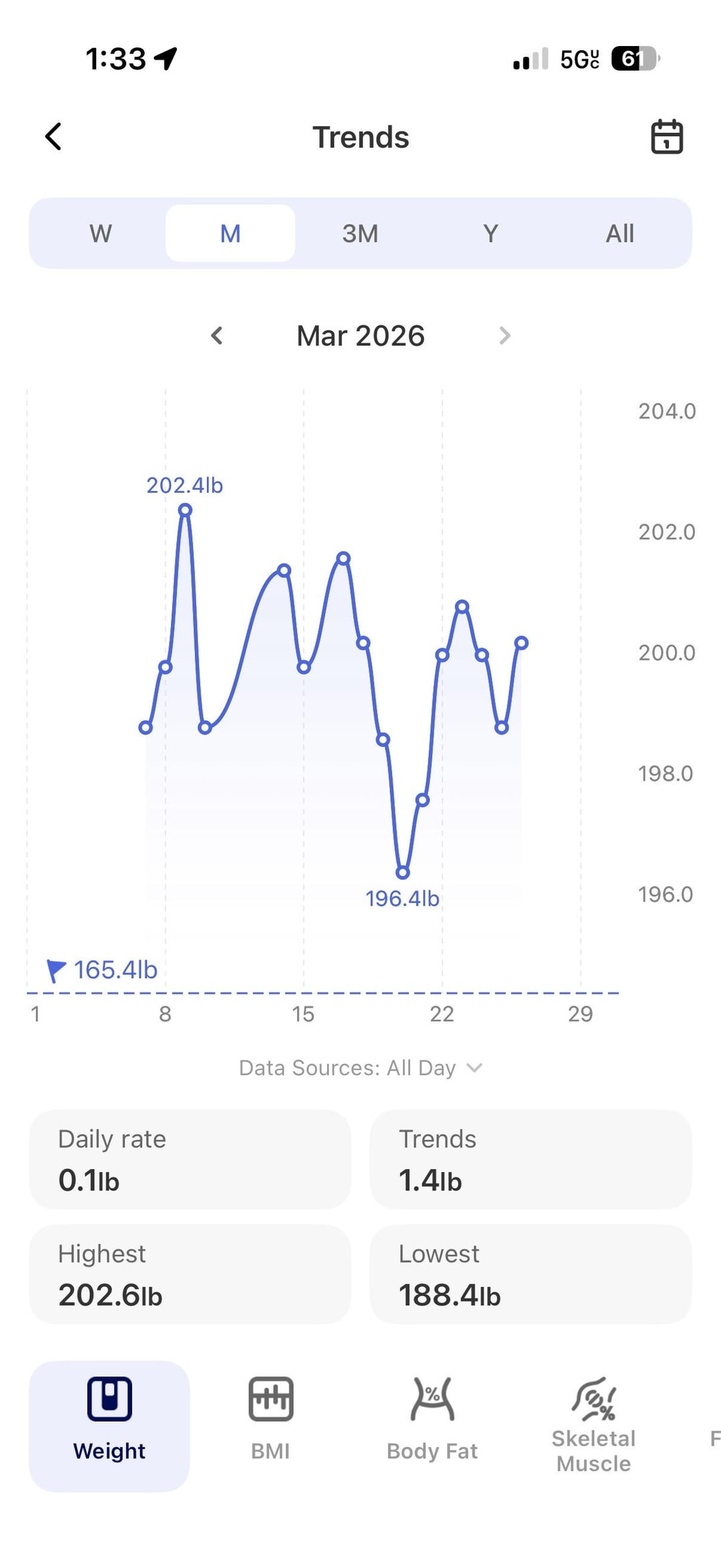Image resolution: width=721 pixels, height=1568 pixels.
Task: View All time weight data
Action: click(x=620, y=233)
